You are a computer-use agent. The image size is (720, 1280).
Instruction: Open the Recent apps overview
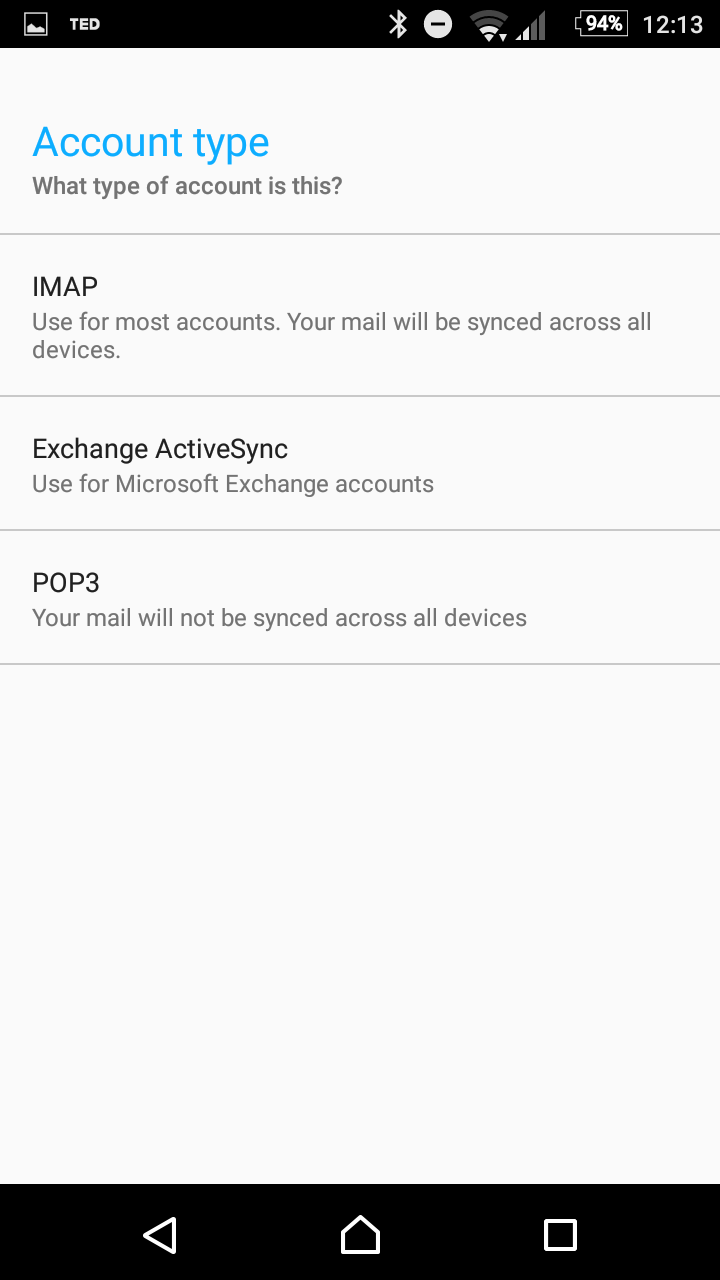[x=560, y=1234]
